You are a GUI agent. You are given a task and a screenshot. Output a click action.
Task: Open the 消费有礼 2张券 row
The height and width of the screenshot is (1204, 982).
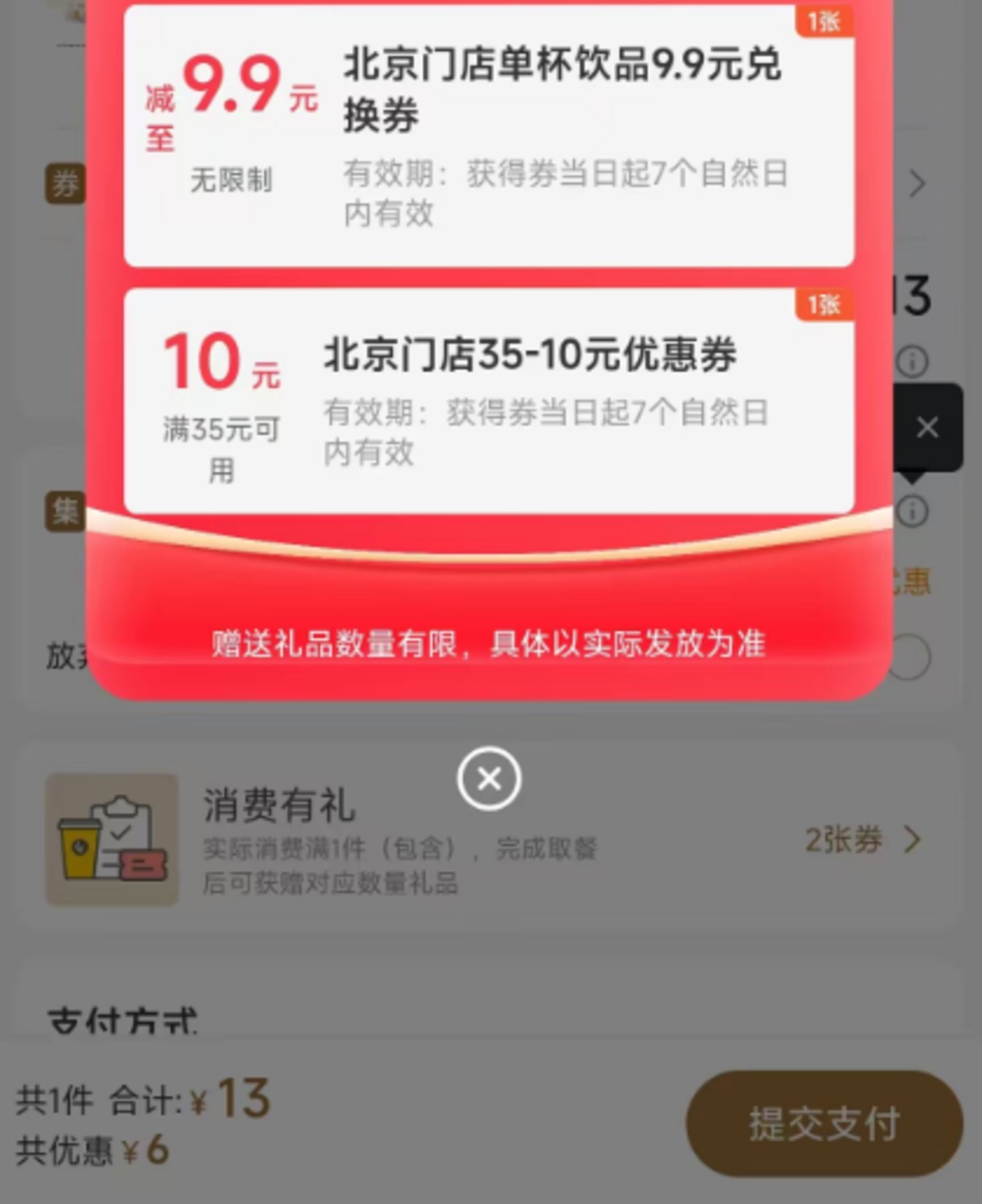point(863,840)
